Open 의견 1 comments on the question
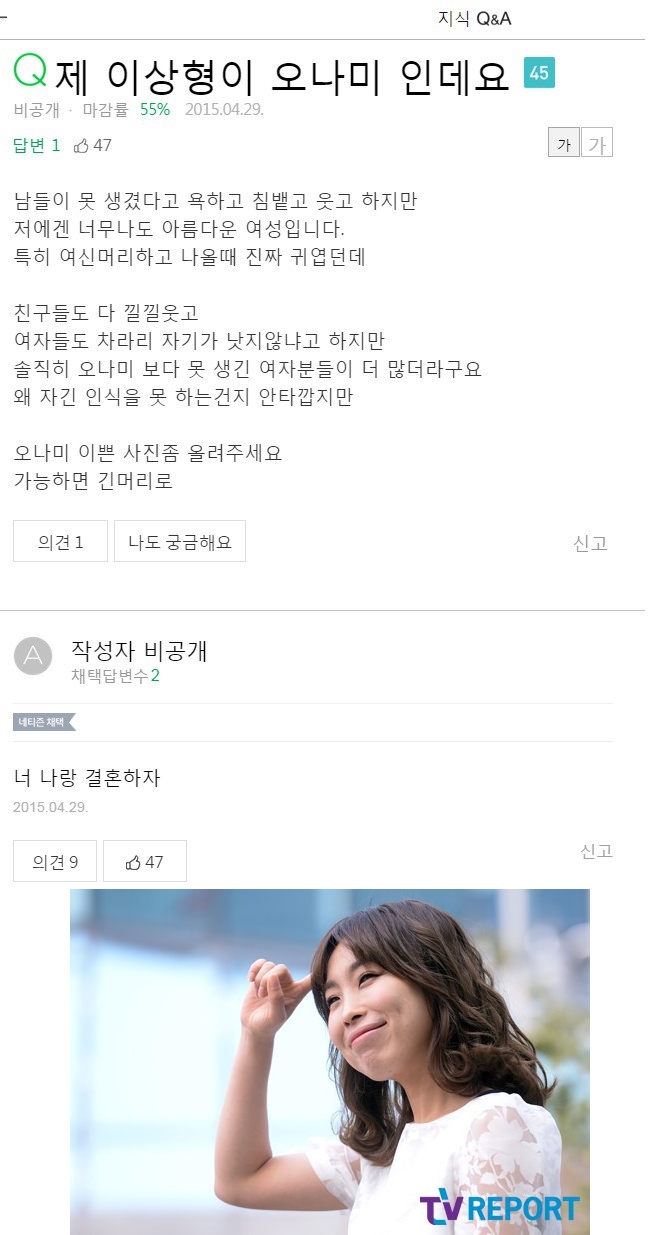The height and width of the screenshot is (1235, 661). [60, 542]
